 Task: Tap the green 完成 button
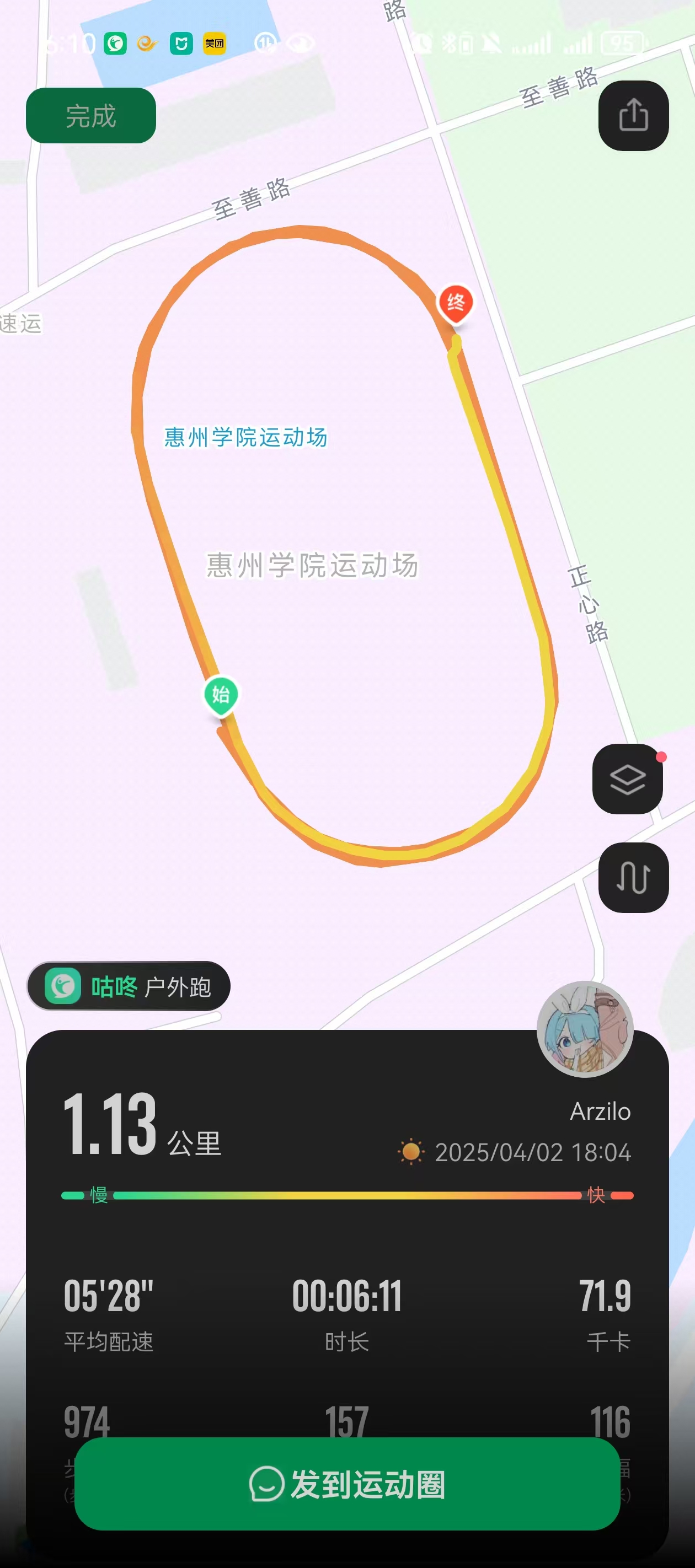pyautogui.click(x=91, y=116)
